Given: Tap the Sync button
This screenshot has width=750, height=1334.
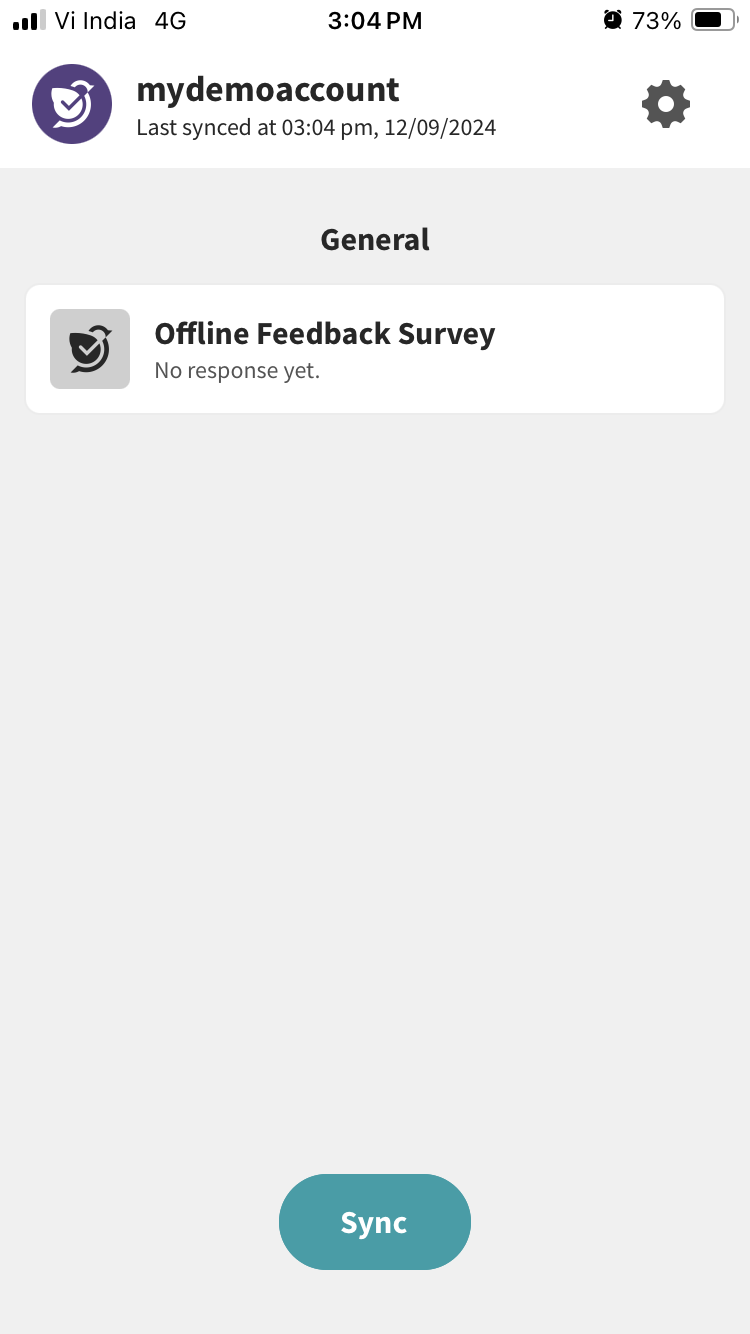Looking at the screenshot, I should (374, 1222).
